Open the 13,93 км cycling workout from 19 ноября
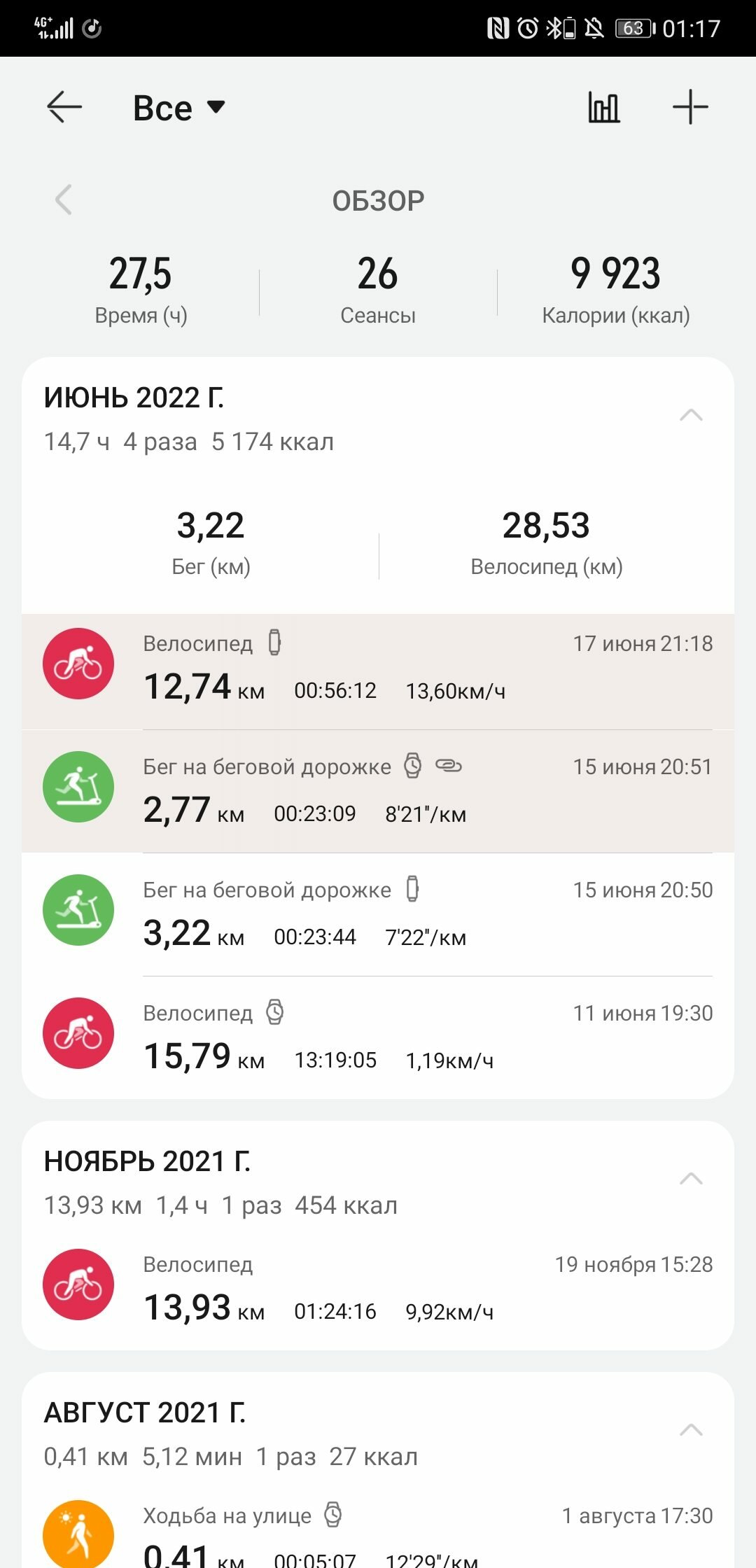Image resolution: width=756 pixels, height=1568 pixels. tap(378, 1289)
